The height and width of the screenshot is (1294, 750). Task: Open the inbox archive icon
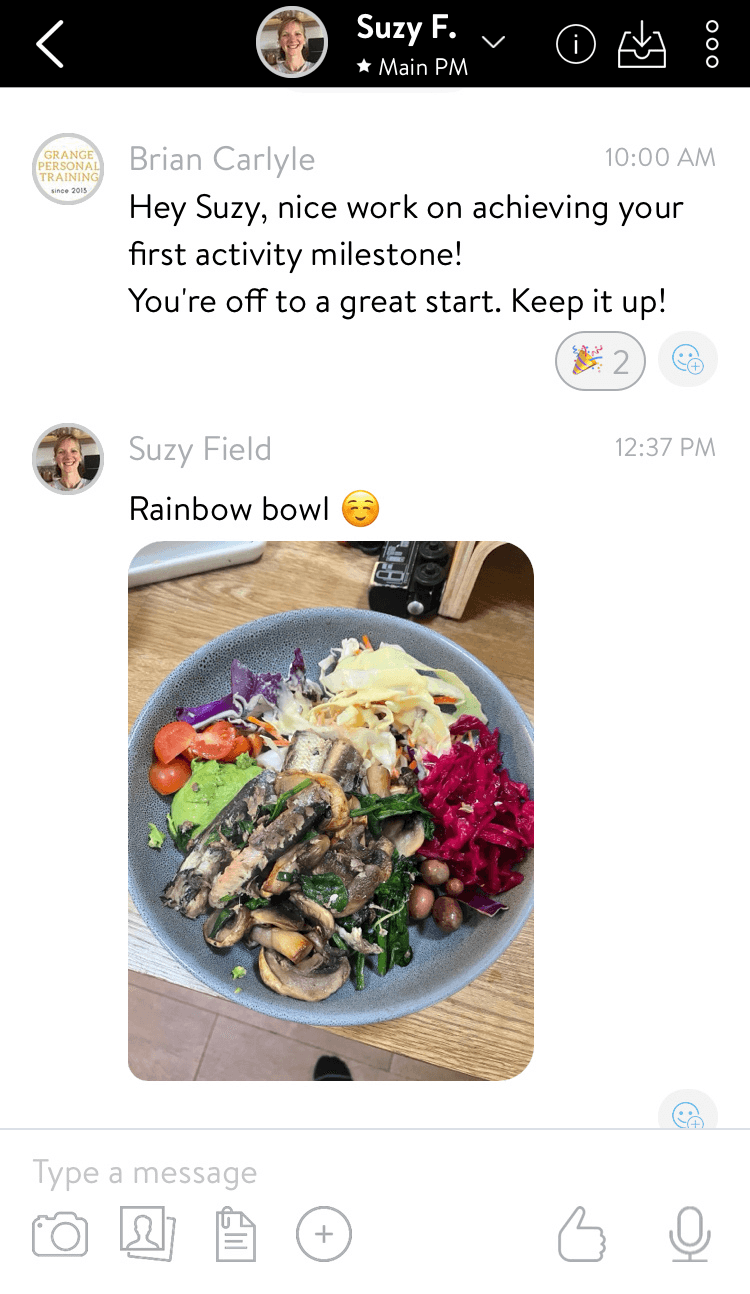coord(642,44)
